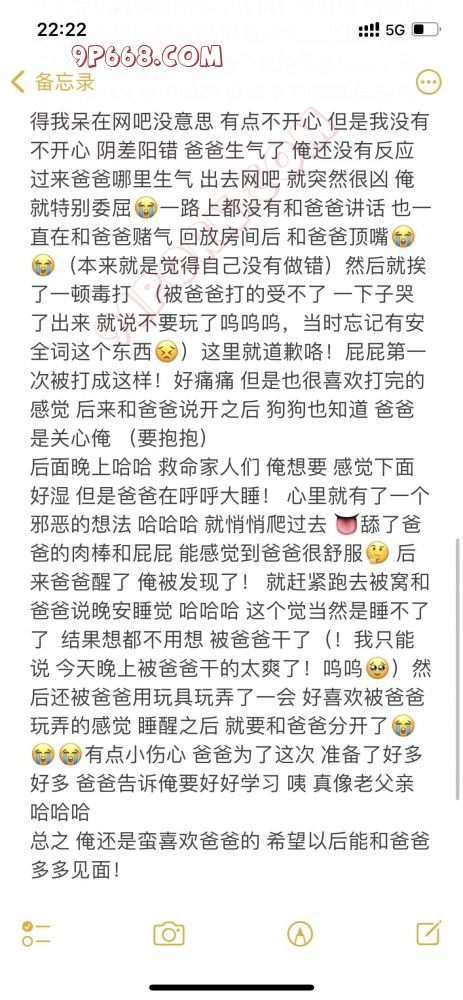463x1000 pixels.
Task: Open the more options menu
Action: pos(428,82)
